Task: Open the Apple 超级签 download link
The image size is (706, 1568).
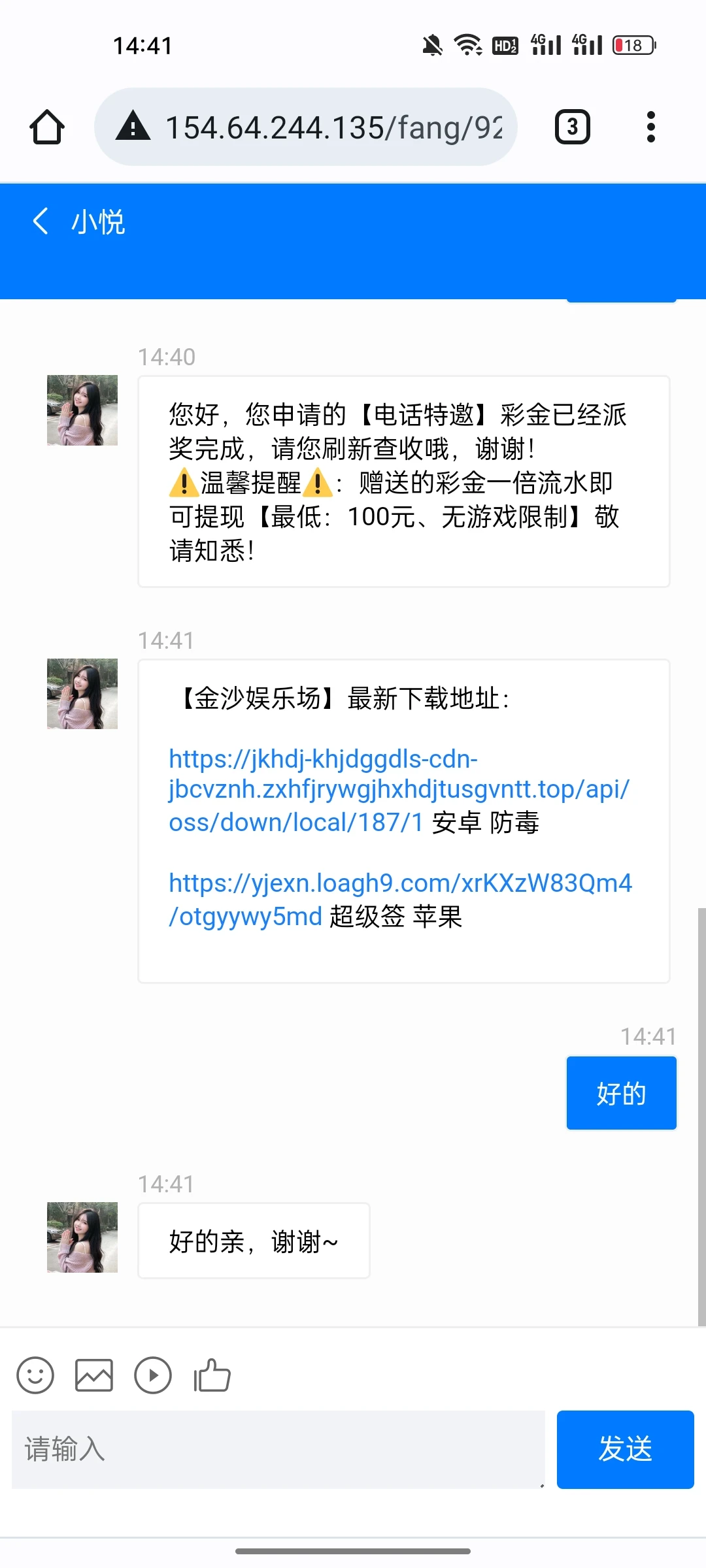Action: coord(399,898)
